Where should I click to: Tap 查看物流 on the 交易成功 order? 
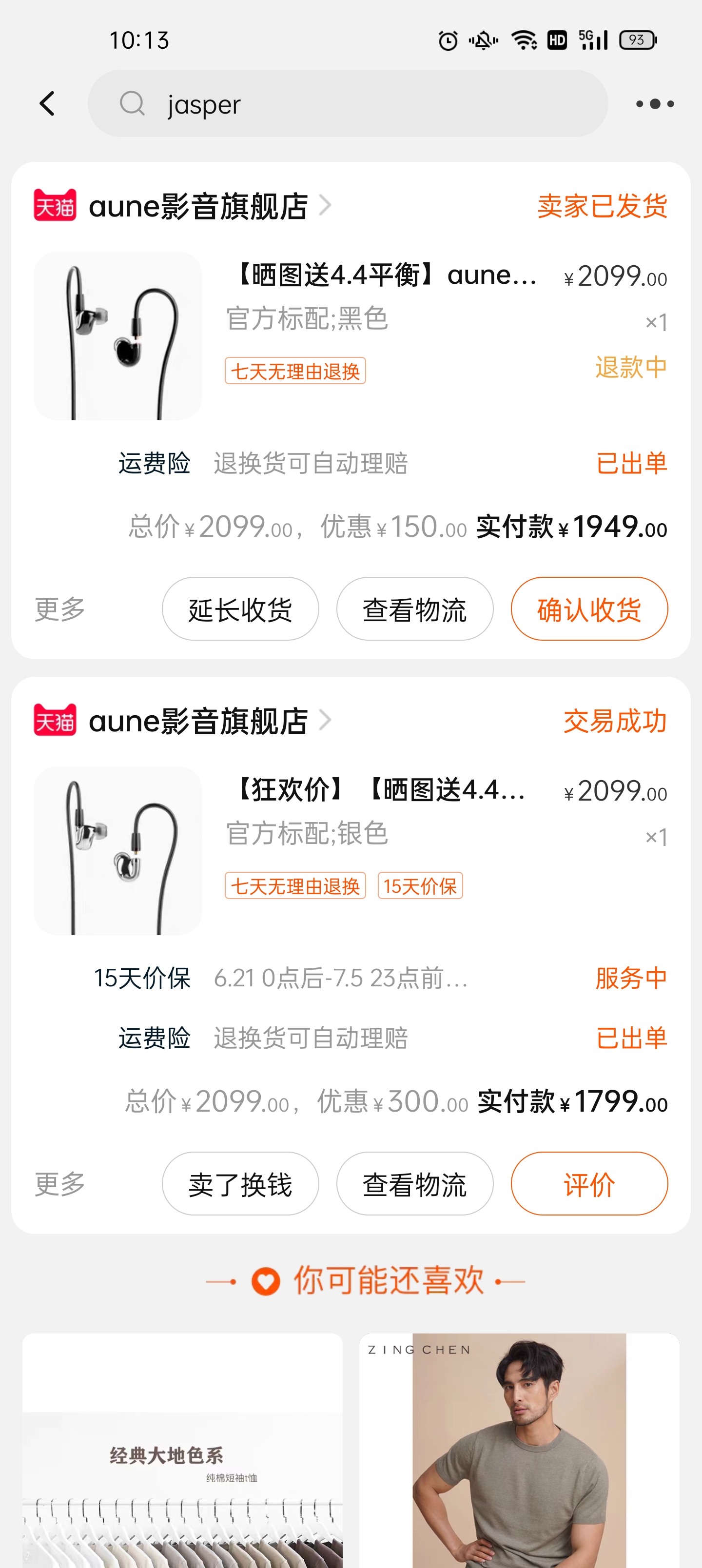[415, 1183]
